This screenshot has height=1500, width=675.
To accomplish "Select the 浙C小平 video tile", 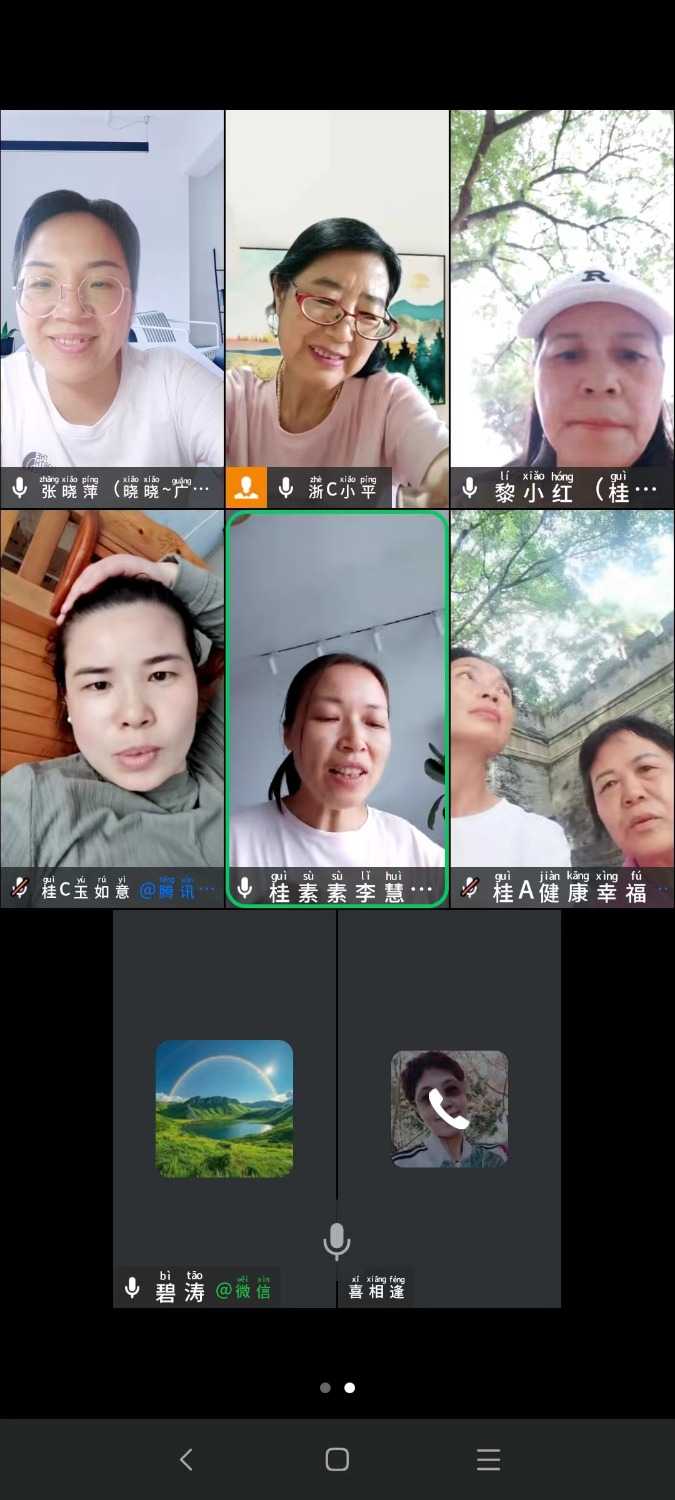I will tap(337, 300).
